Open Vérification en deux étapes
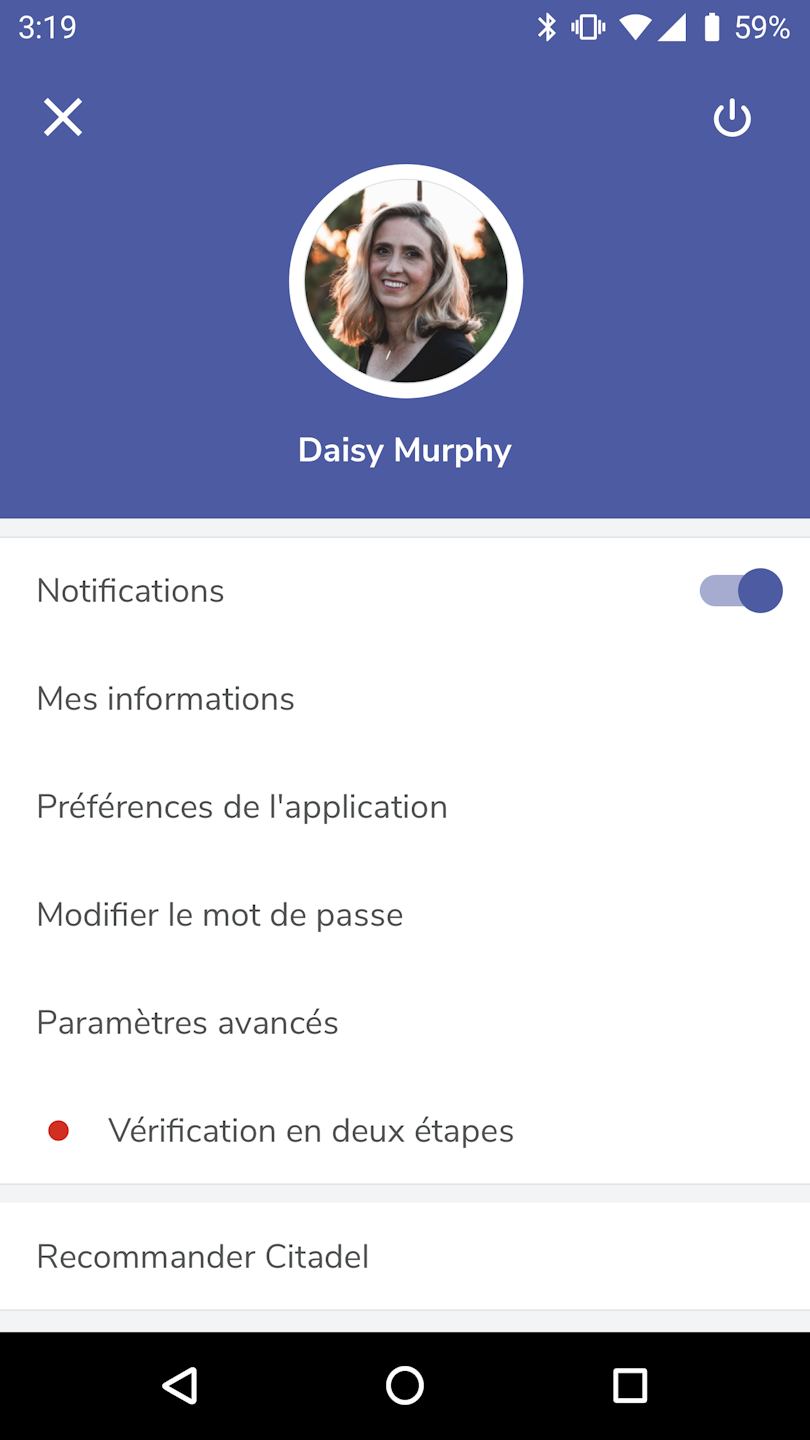The width and height of the screenshot is (810, 1440). coord(310,1131)
